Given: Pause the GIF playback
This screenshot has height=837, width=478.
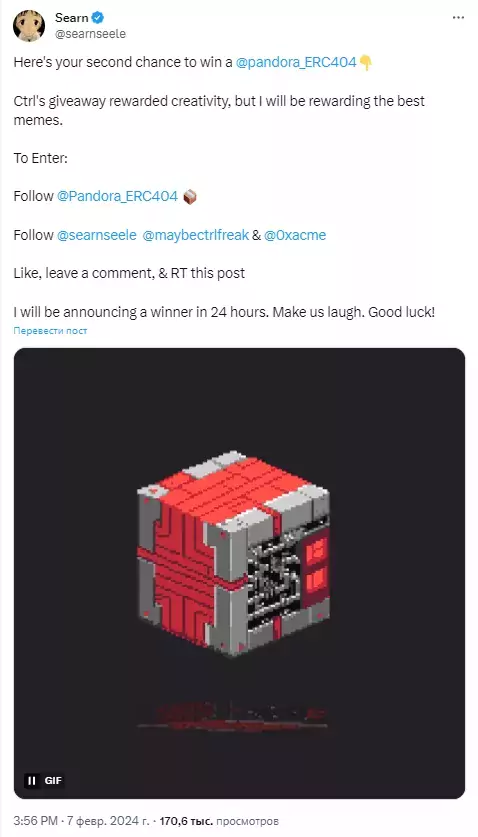Looking at the screenshot, I should click(32, 780).
